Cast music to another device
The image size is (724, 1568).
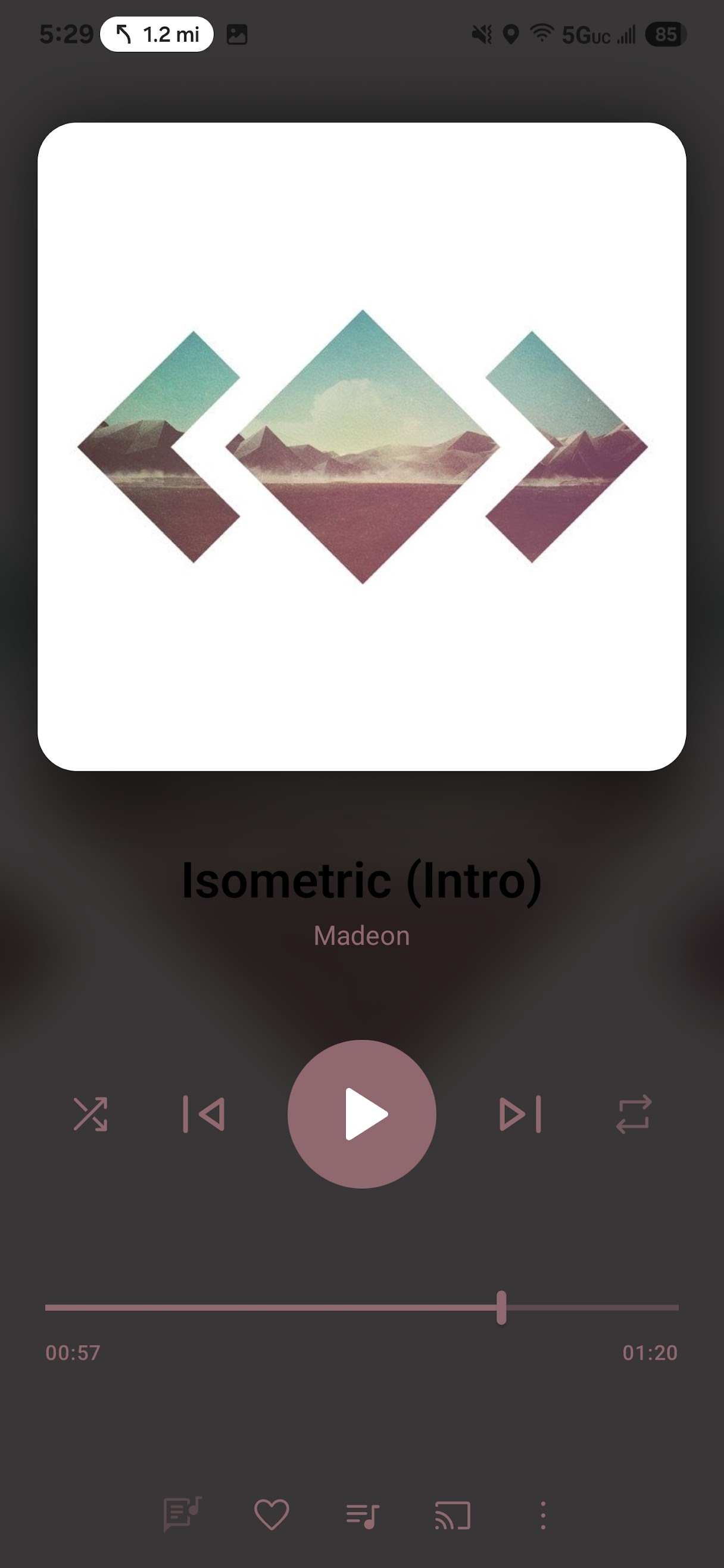(453, 1515)
